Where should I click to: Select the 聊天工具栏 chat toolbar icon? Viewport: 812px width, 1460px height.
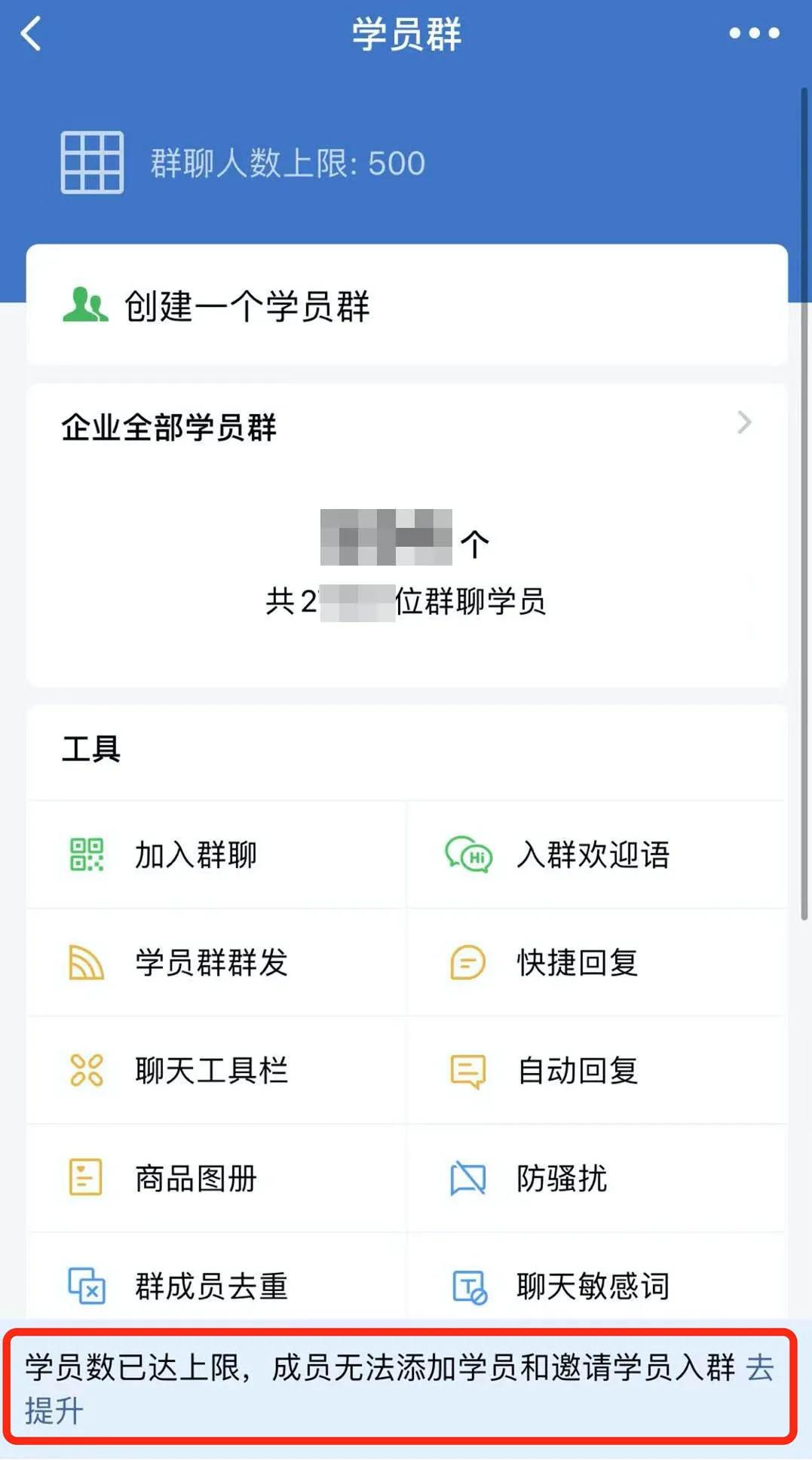pos(85,1070)
